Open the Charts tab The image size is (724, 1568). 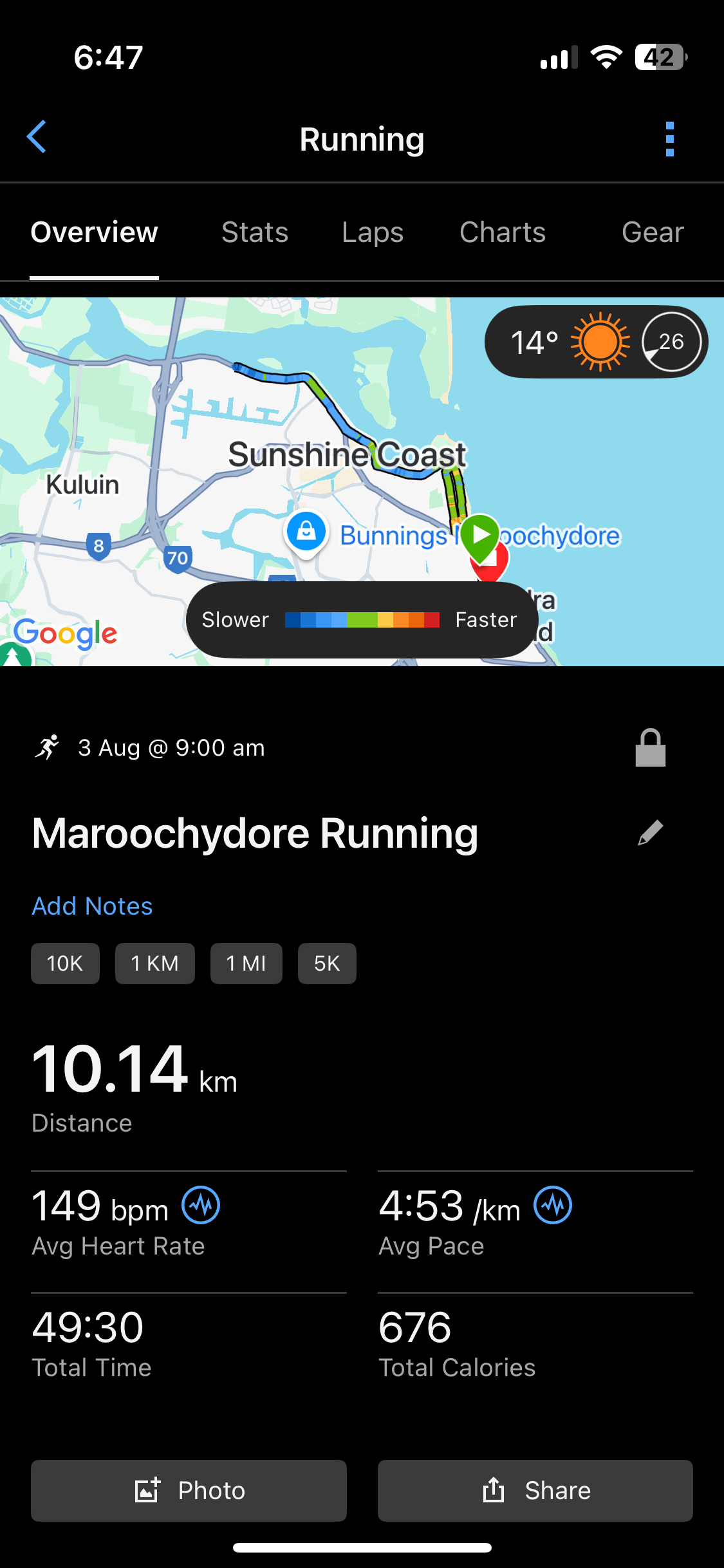[x=503, y=232]
